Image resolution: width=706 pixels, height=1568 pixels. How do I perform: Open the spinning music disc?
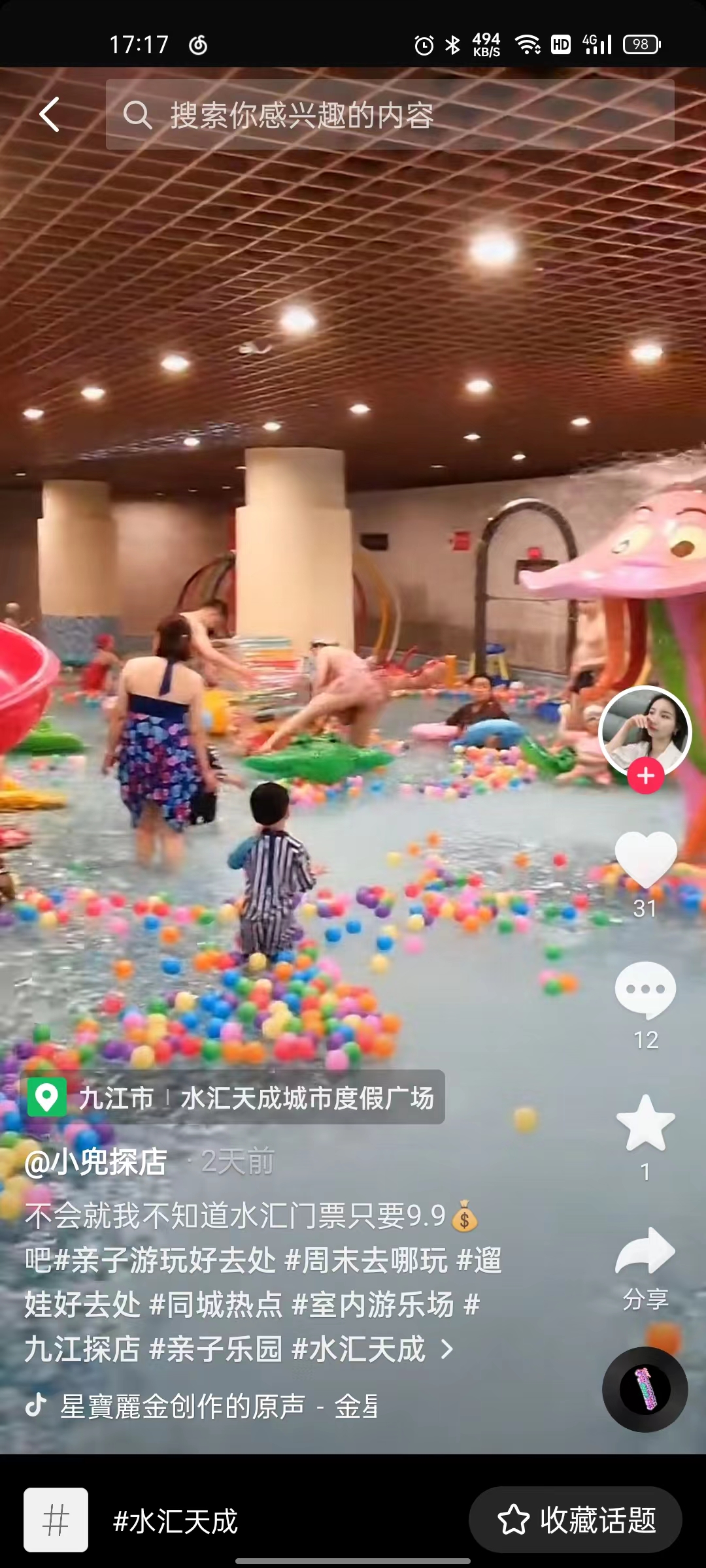pos(645,1390)
